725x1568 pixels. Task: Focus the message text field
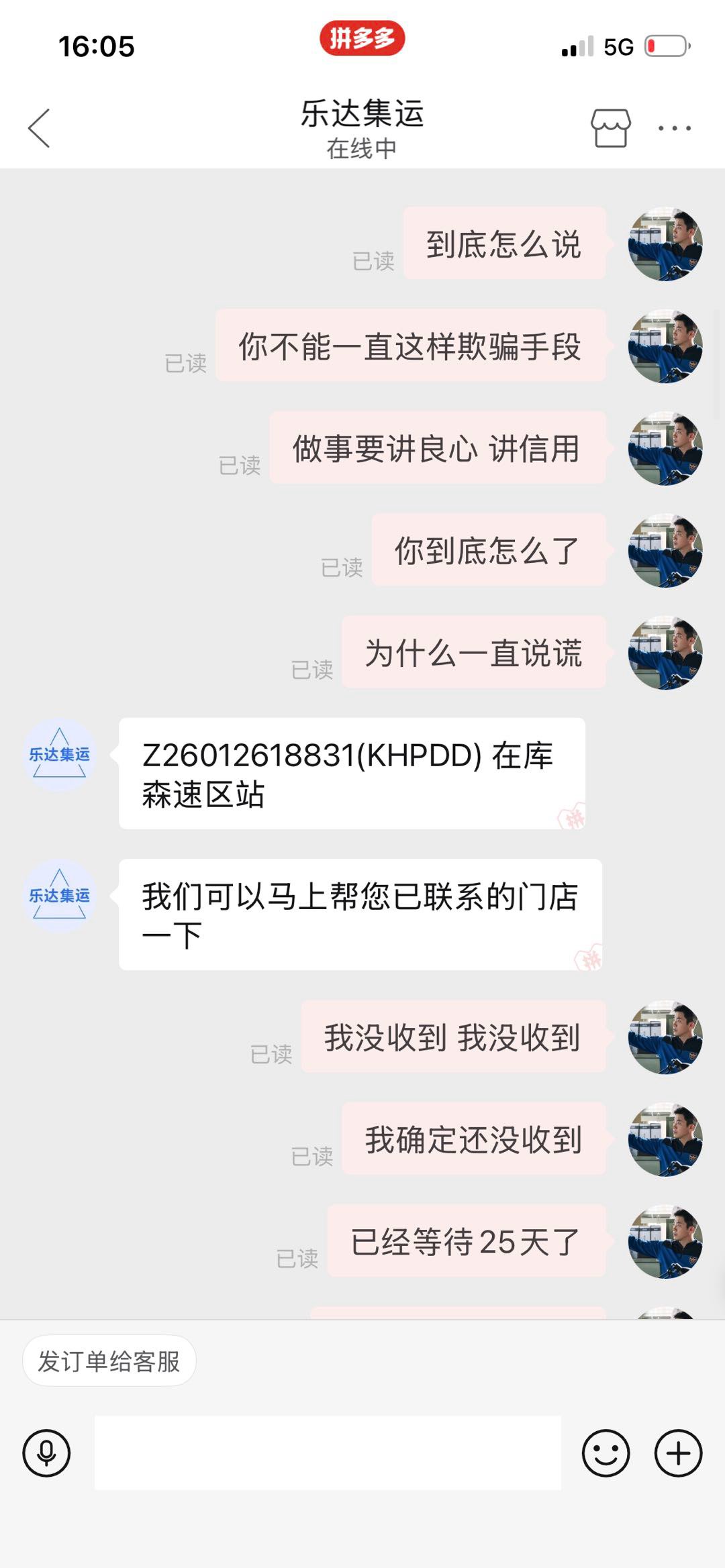tap(328, 1453)
